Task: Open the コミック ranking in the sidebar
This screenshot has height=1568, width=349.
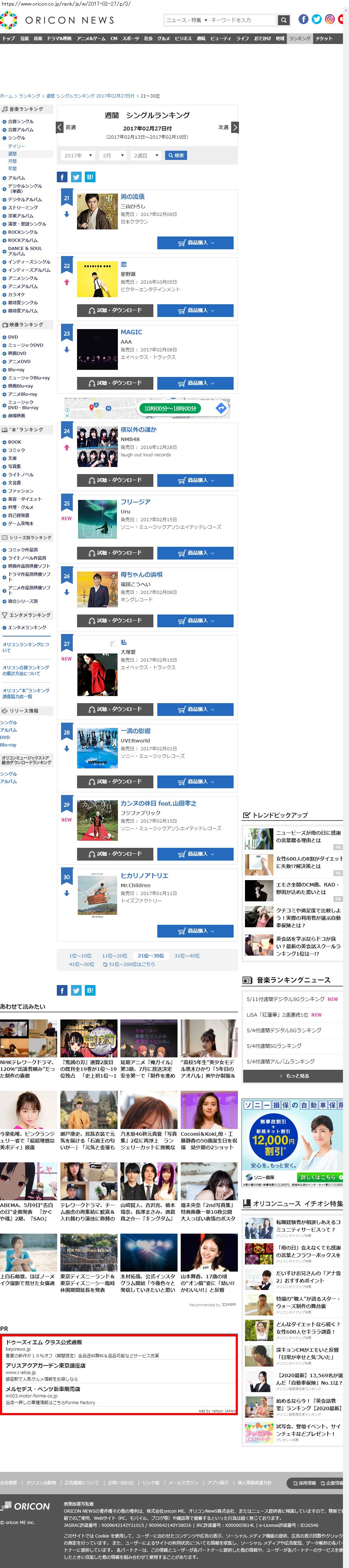Action: [x=16, y=450]
